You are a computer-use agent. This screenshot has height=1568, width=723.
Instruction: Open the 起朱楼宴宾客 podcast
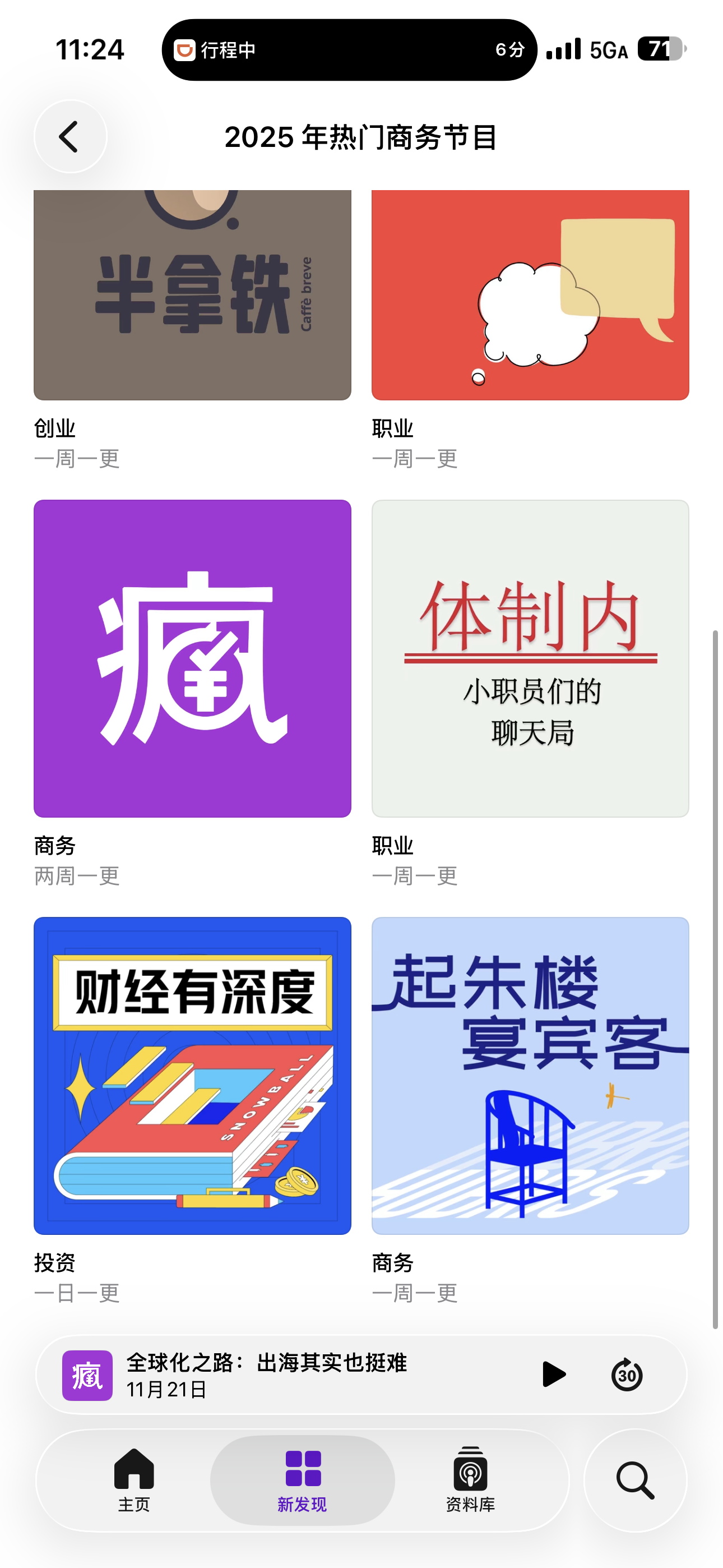530,1076
